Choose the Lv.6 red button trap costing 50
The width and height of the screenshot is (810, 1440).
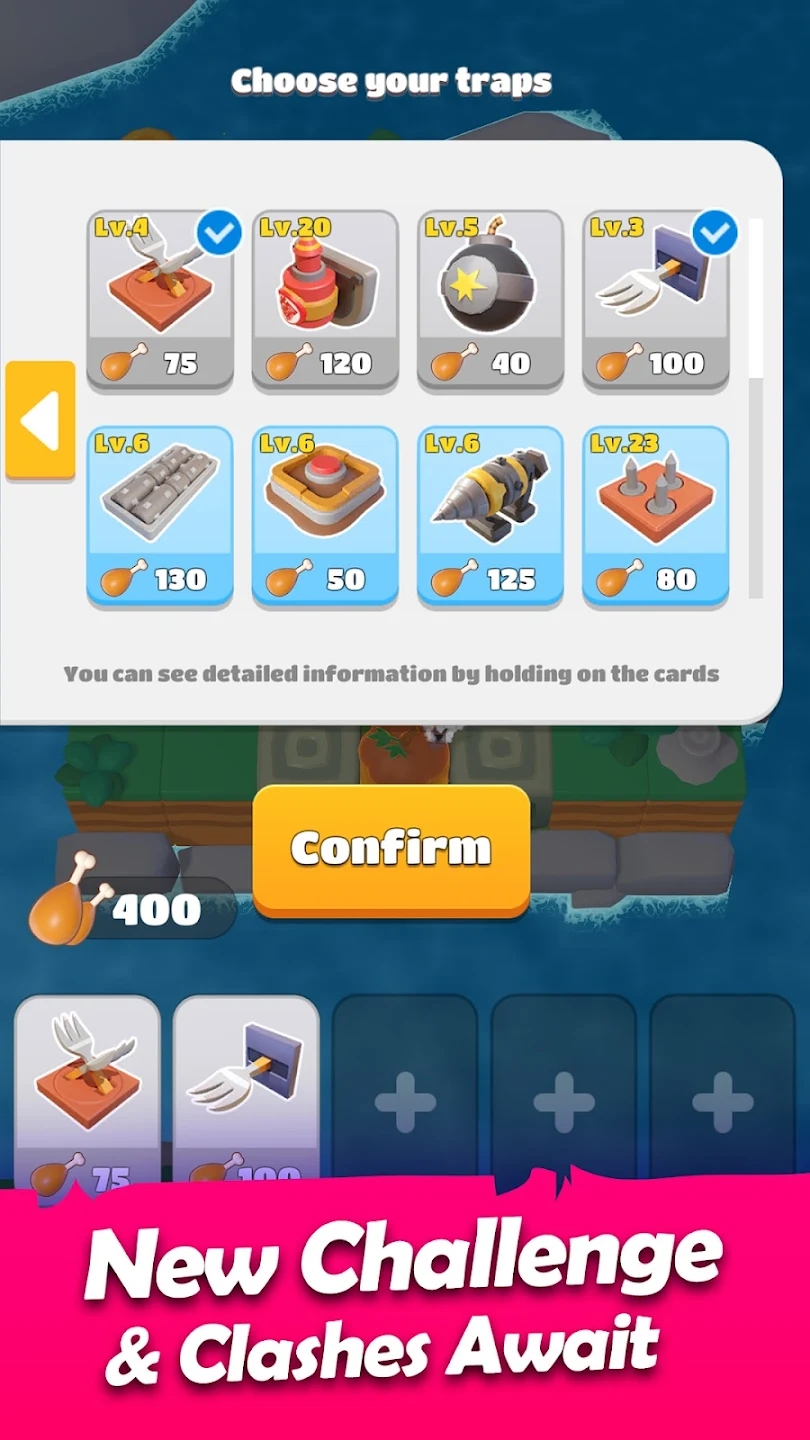tap(325, 515)
